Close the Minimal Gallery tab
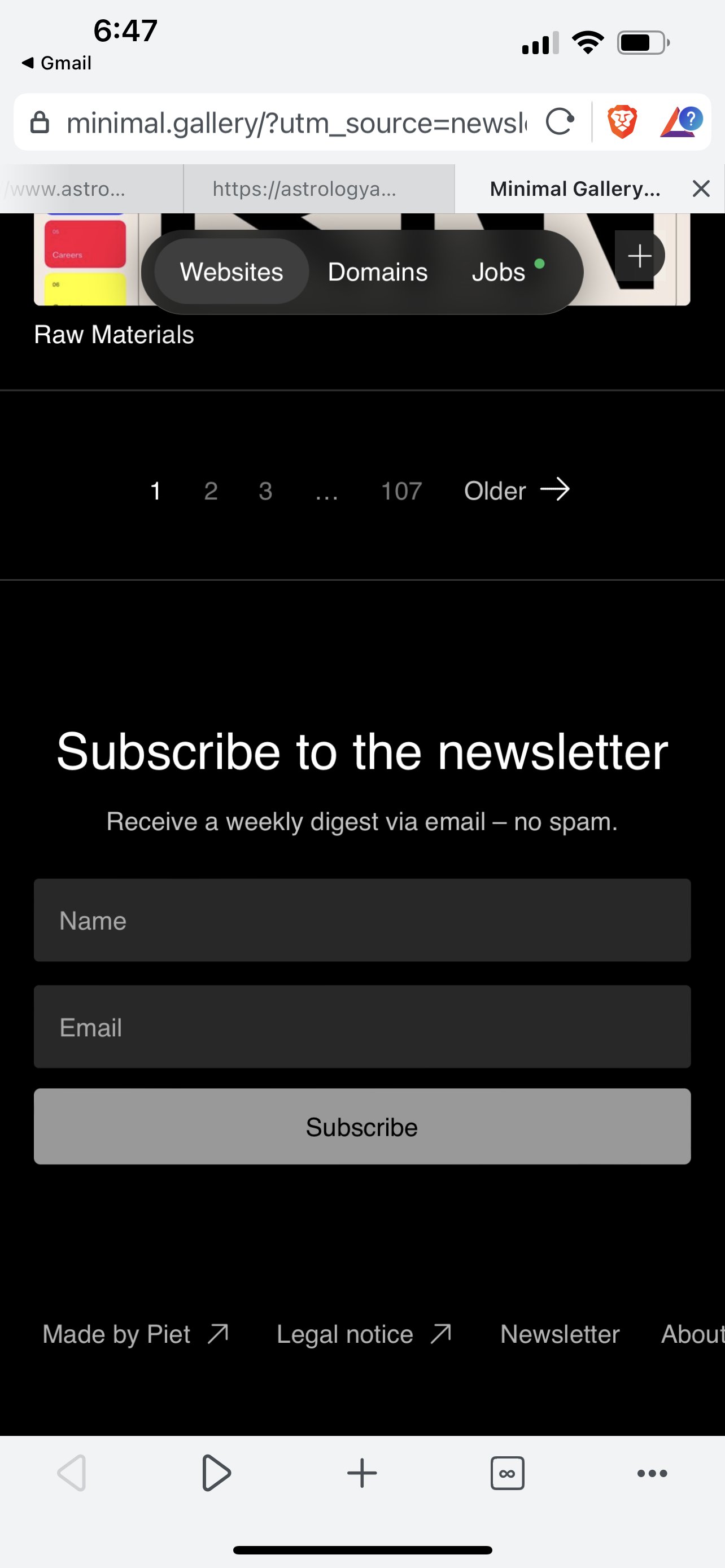 [x=701, y=189]
